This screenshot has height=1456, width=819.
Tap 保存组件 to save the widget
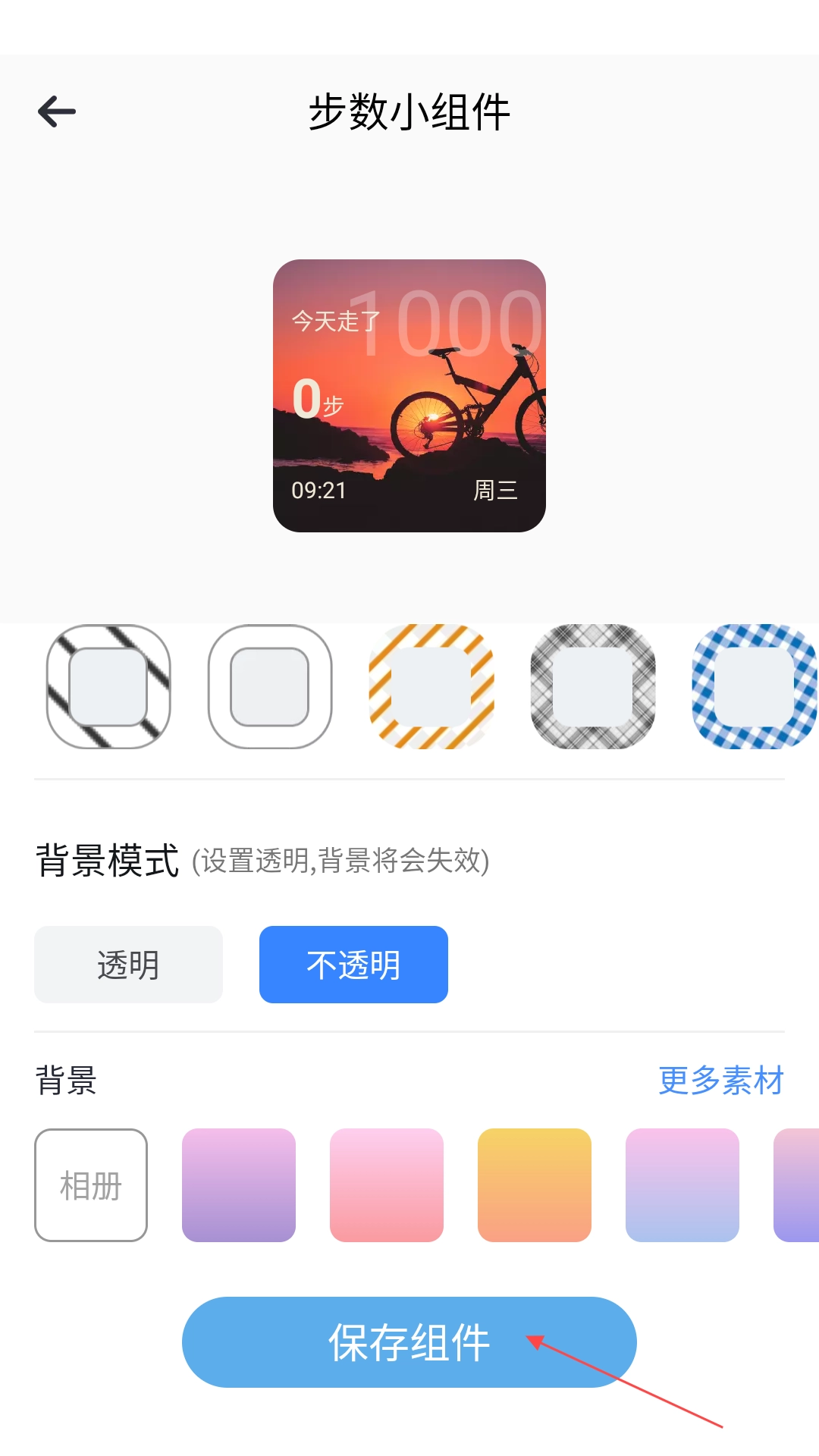coord(409,1342)
